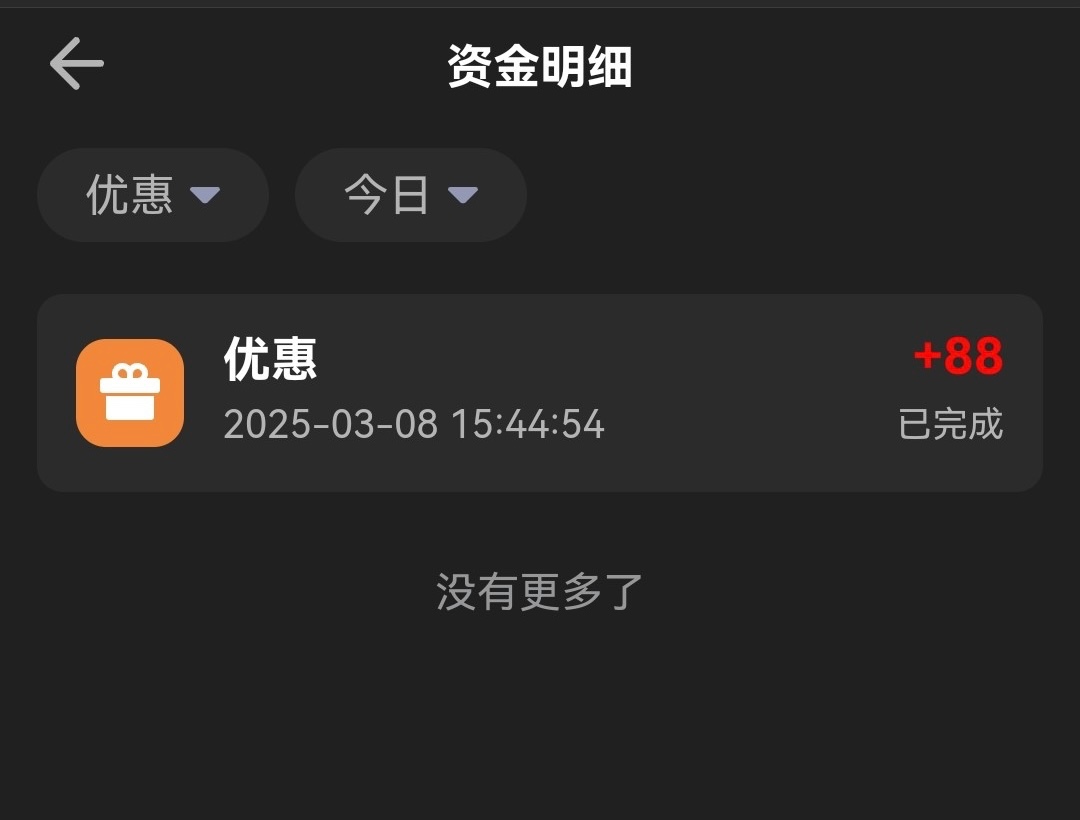Open the 优惠 +88 transaction record
Viewport: 1080px width, 820px height.
click(540, 392)
